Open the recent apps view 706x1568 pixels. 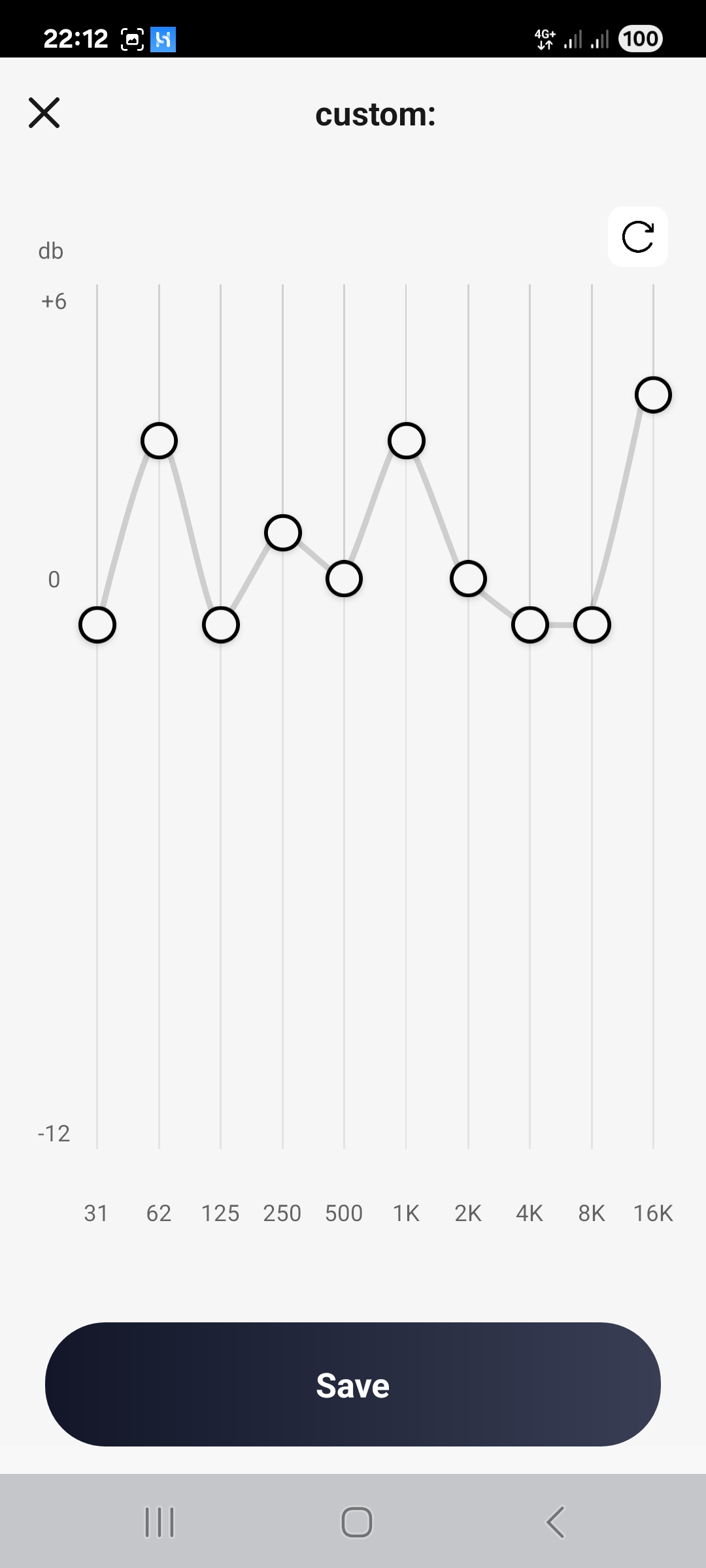click(160, 1522)
